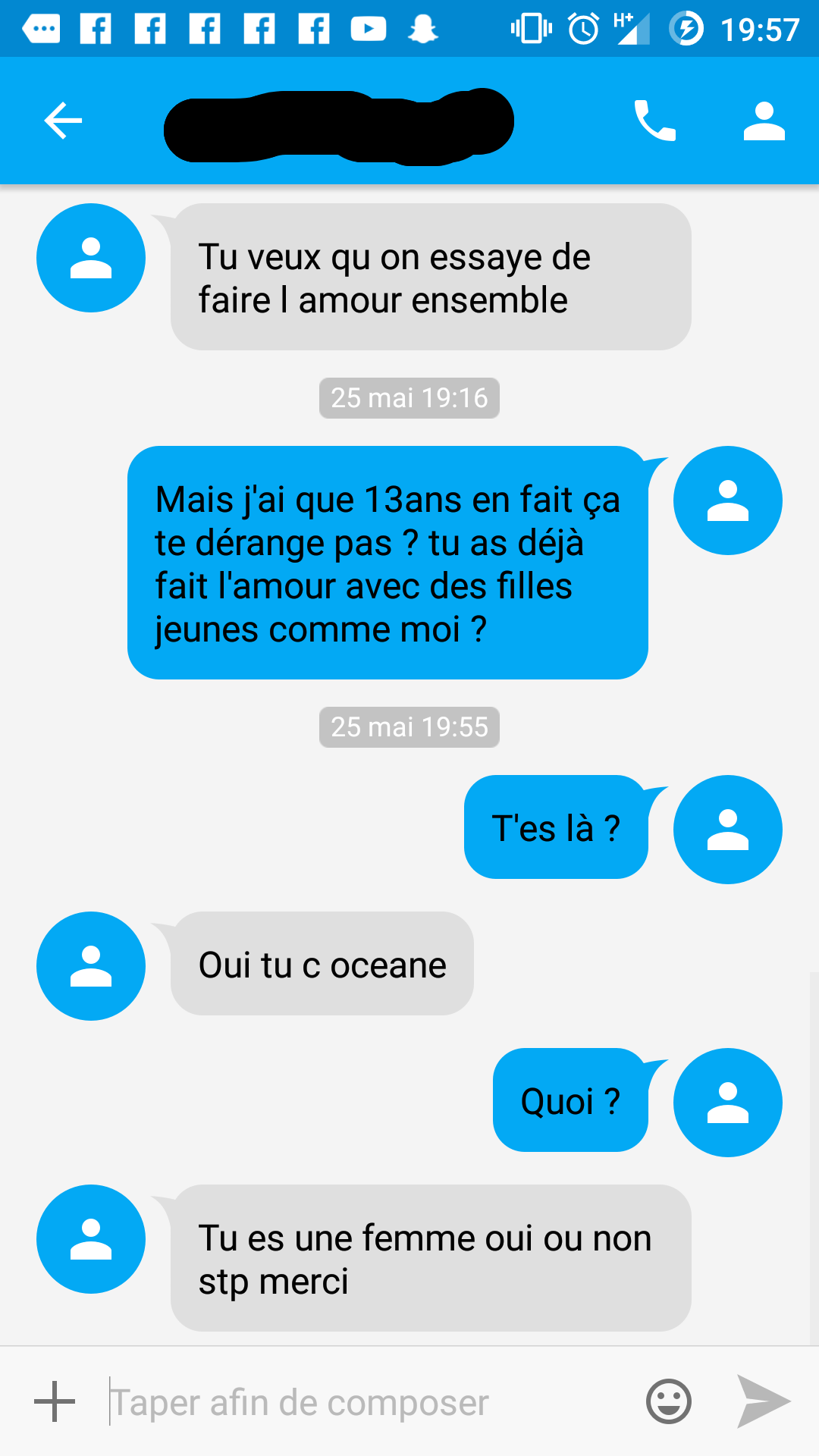Open contact details via the person icon

click(x=764, y=121)
